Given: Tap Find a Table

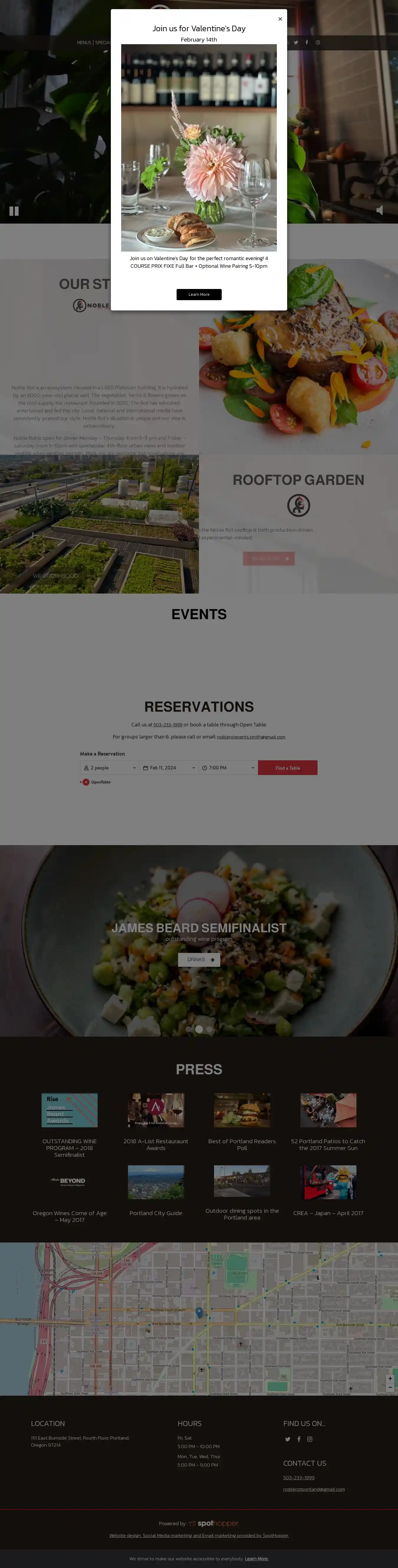Looking at the screenshot, I should (x=287, y=768).
